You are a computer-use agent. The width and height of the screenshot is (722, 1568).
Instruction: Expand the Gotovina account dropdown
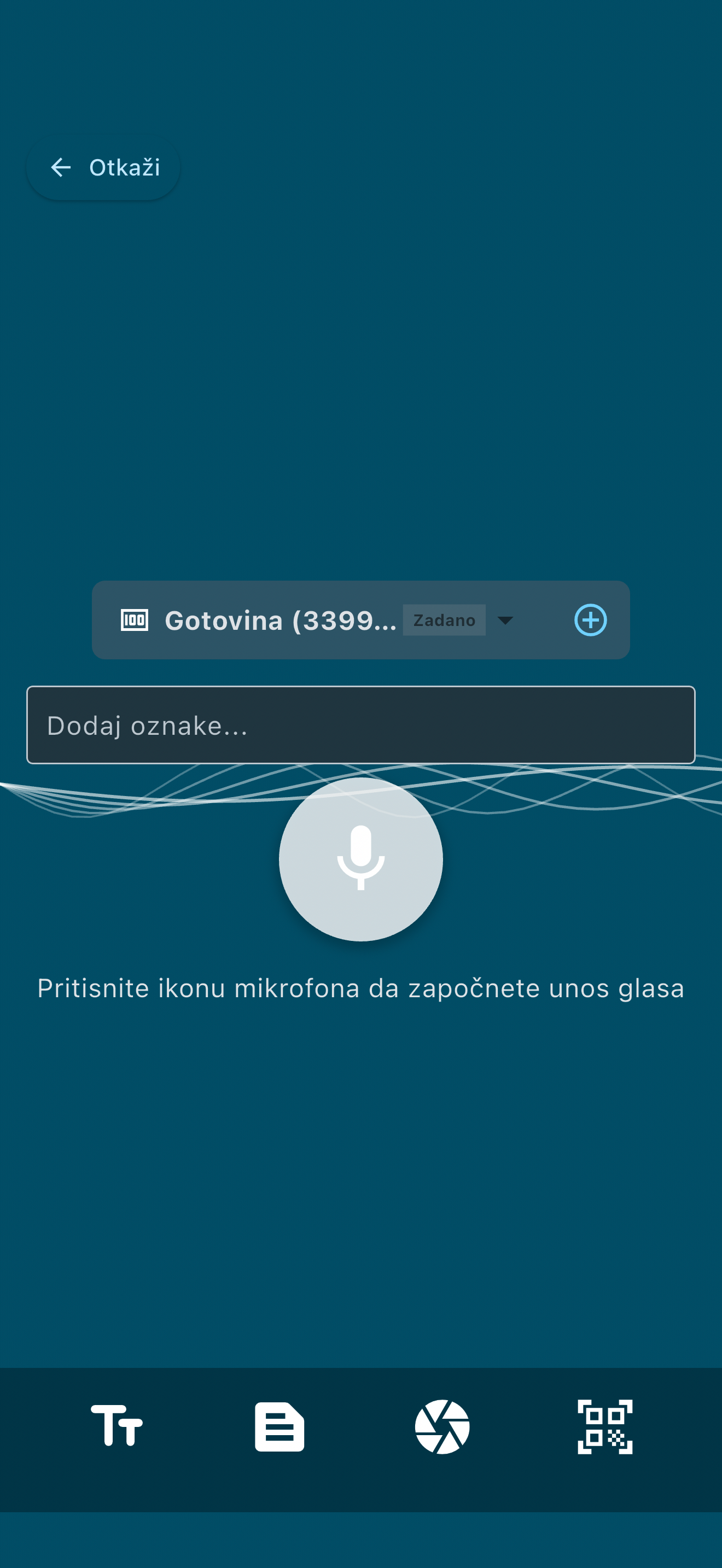pos(504,621)
